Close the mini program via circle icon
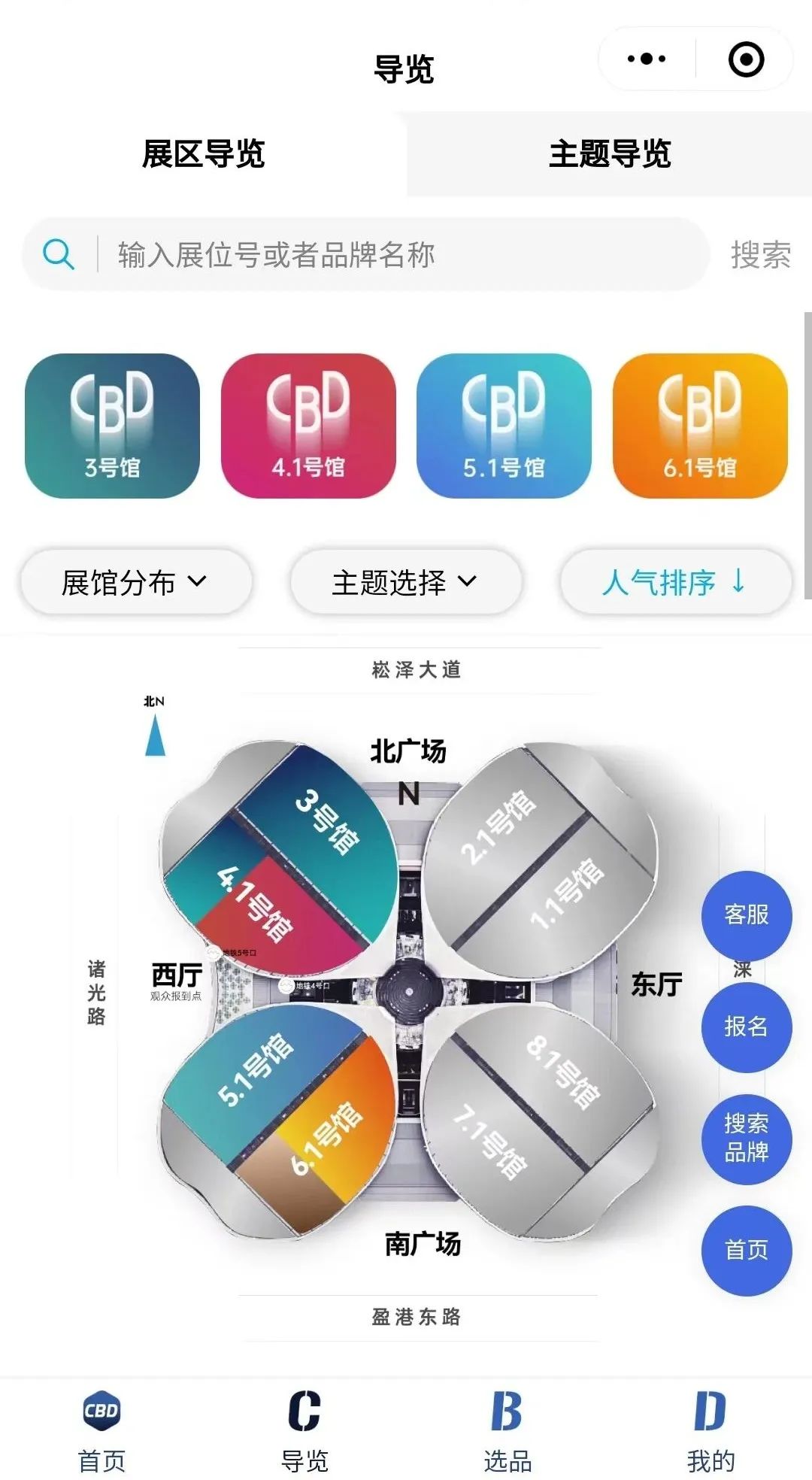812x1480 pixels. click(x=746, y=59)
